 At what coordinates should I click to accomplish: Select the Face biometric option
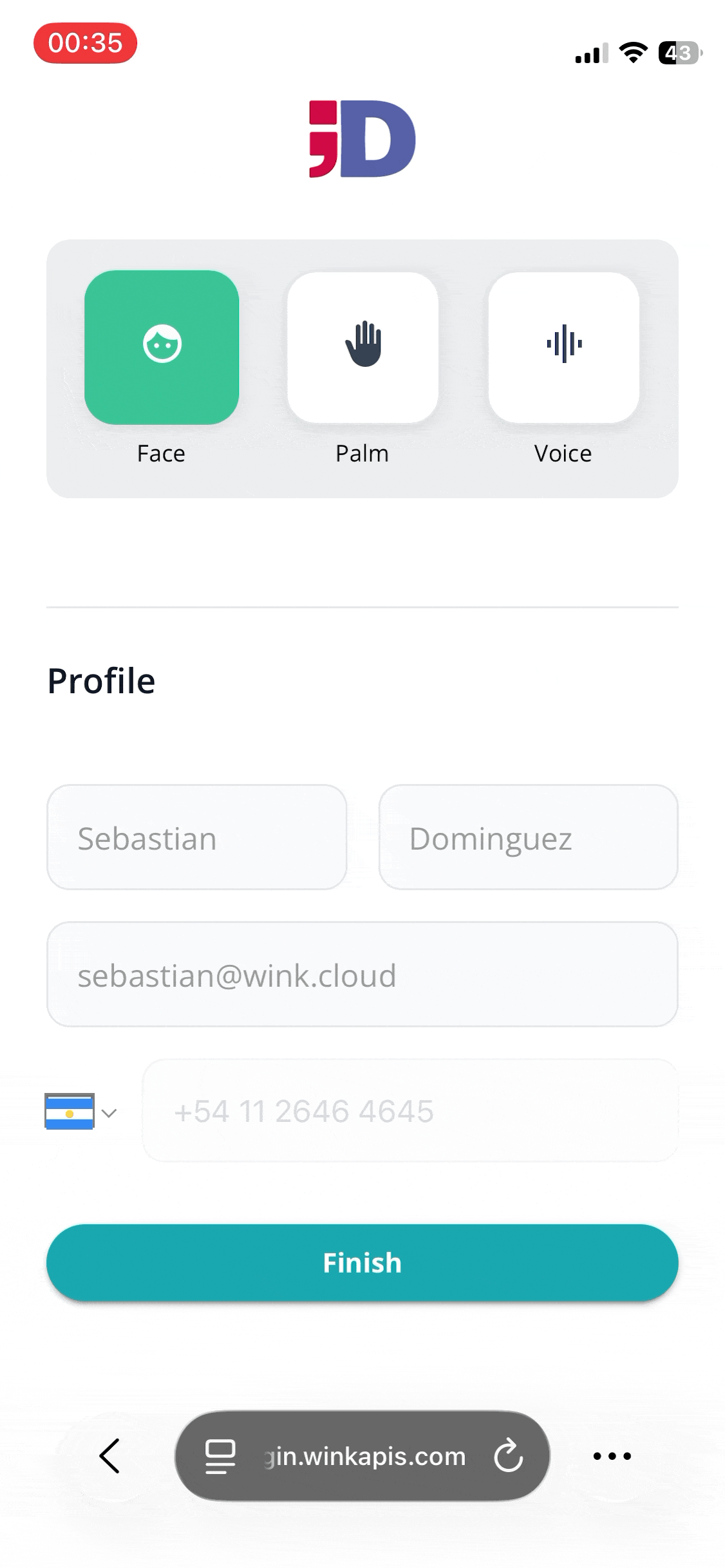162,348
